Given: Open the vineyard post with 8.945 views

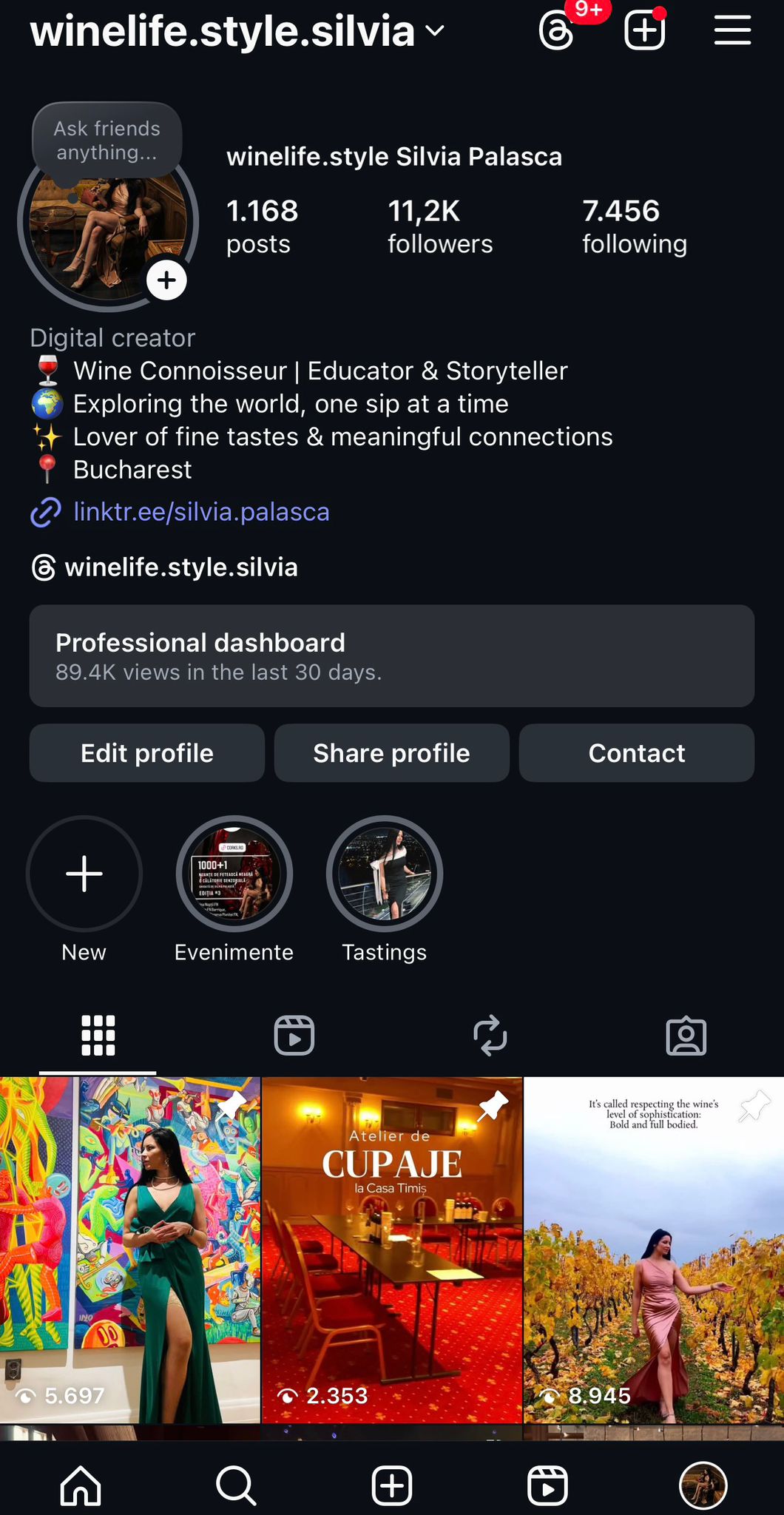Looking at the screenshot, I should coord(654,1250).
